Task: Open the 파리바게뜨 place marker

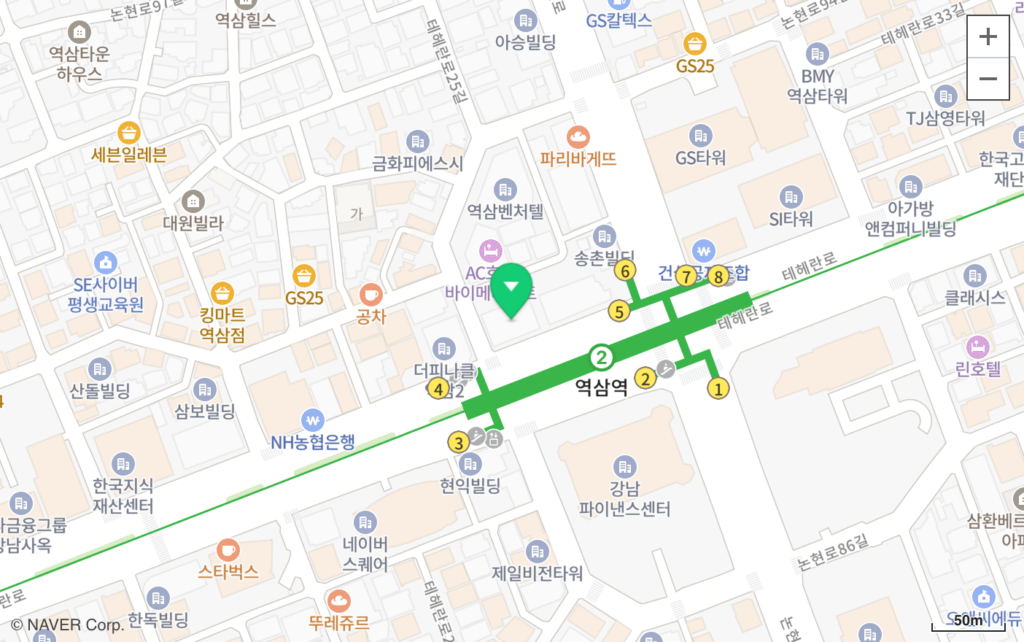Action: (x=578, y=136)
